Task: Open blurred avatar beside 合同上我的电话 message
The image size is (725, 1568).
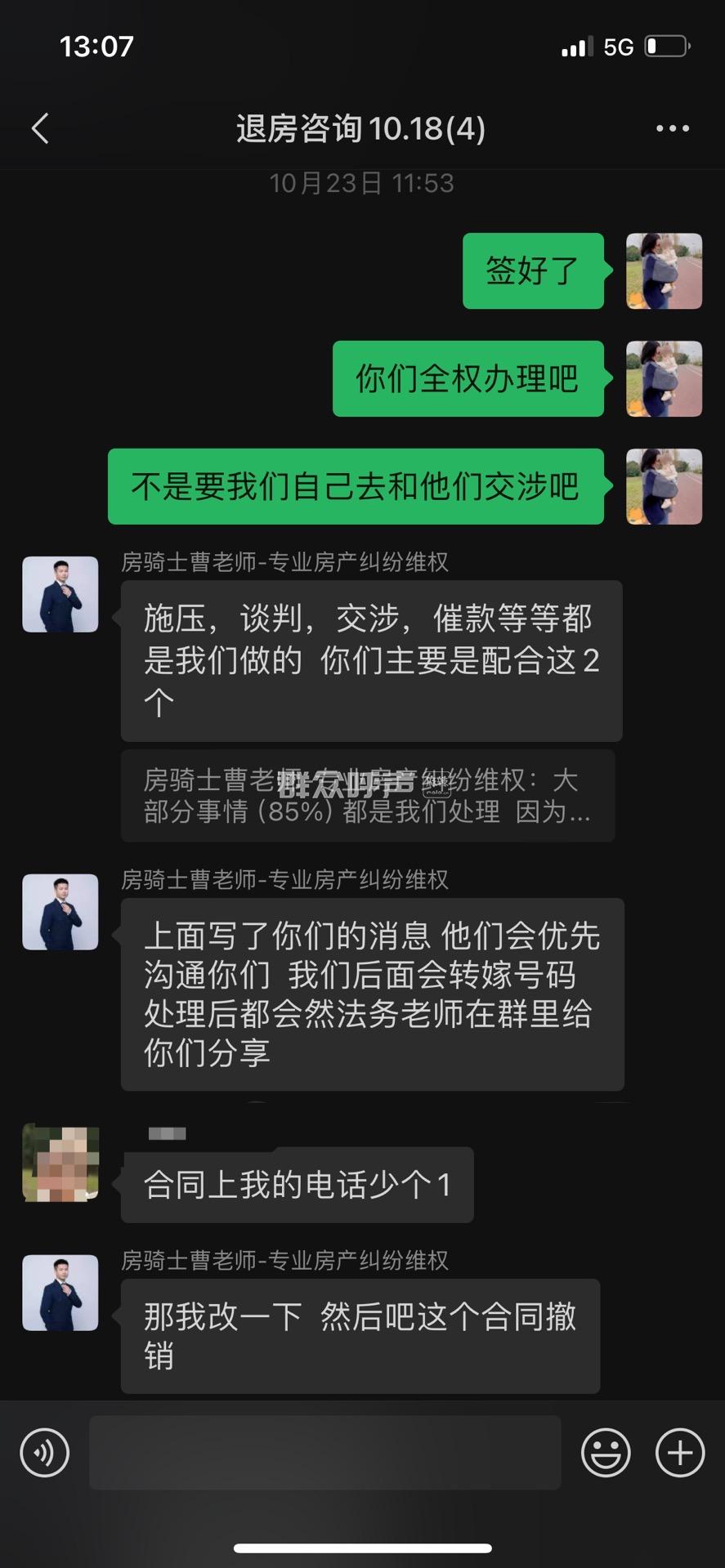Action: click(60, 1163)
